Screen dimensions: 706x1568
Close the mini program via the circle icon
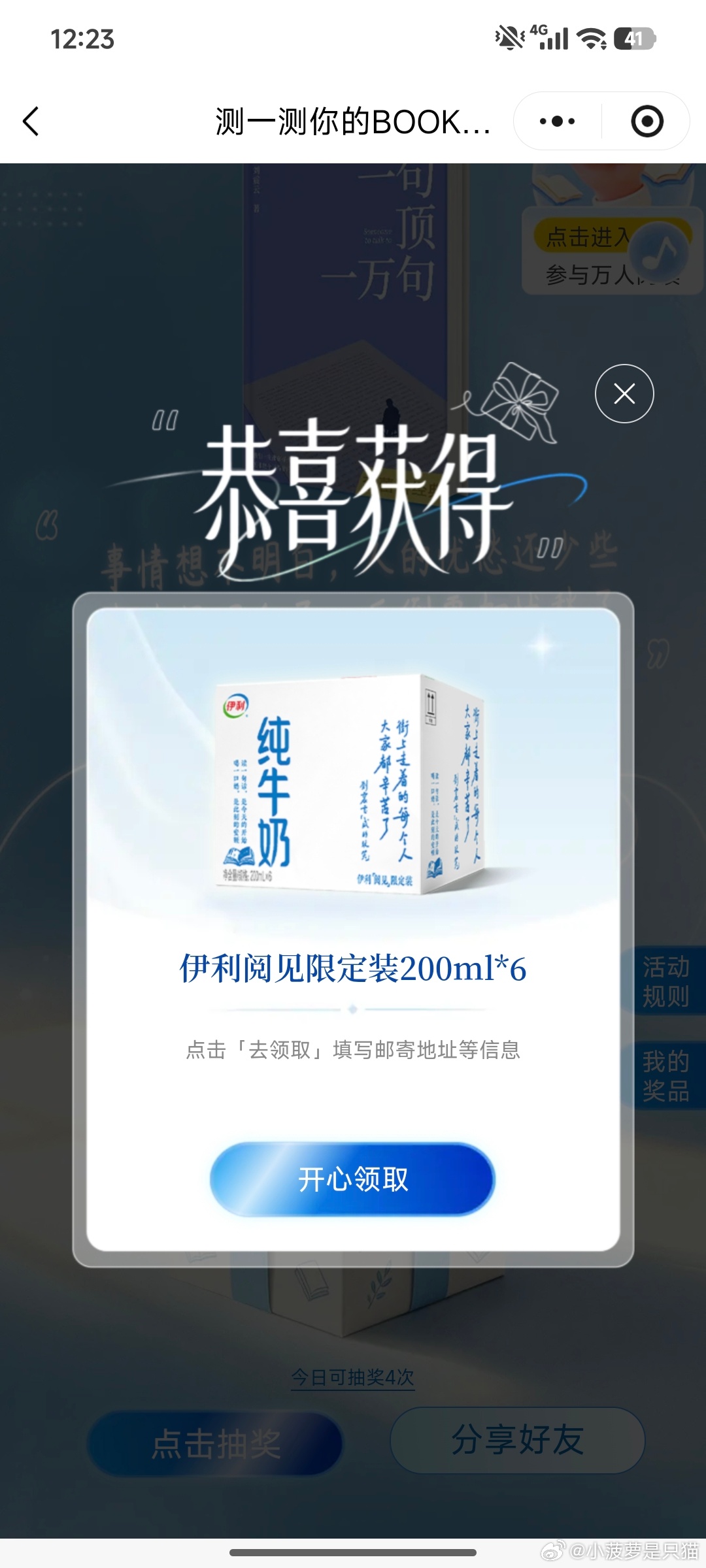pos(647,122)
